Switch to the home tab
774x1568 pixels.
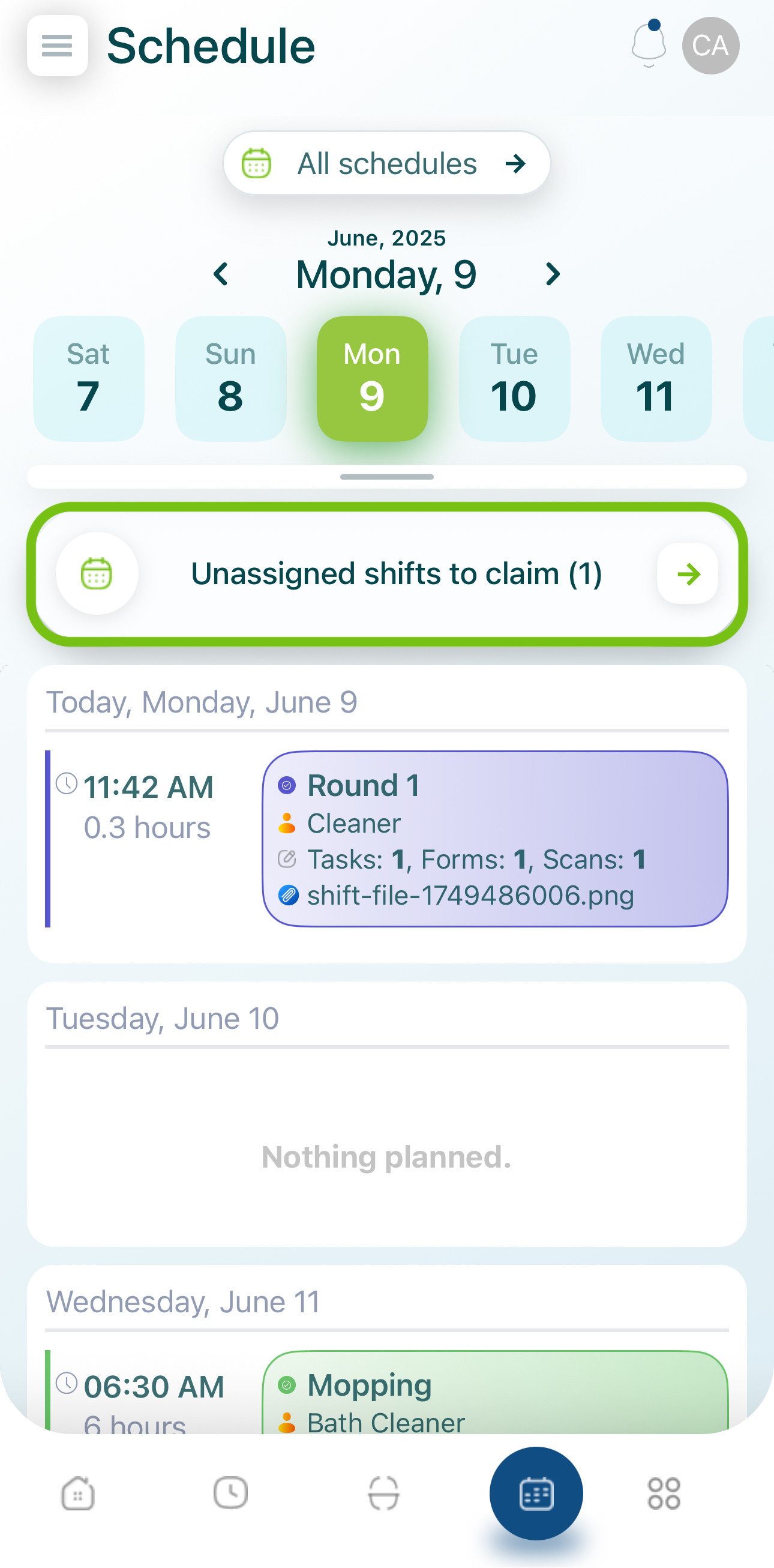pos(78,1492)
